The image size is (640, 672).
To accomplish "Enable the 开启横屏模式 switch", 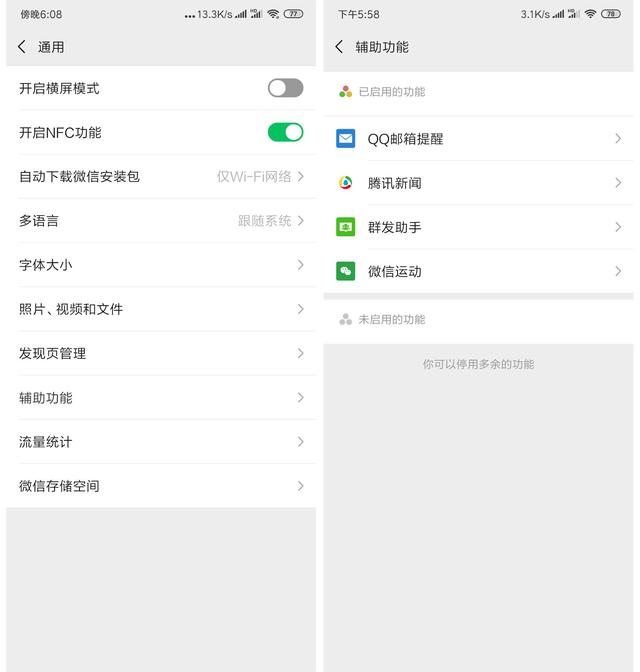I will tap(285, 88).
